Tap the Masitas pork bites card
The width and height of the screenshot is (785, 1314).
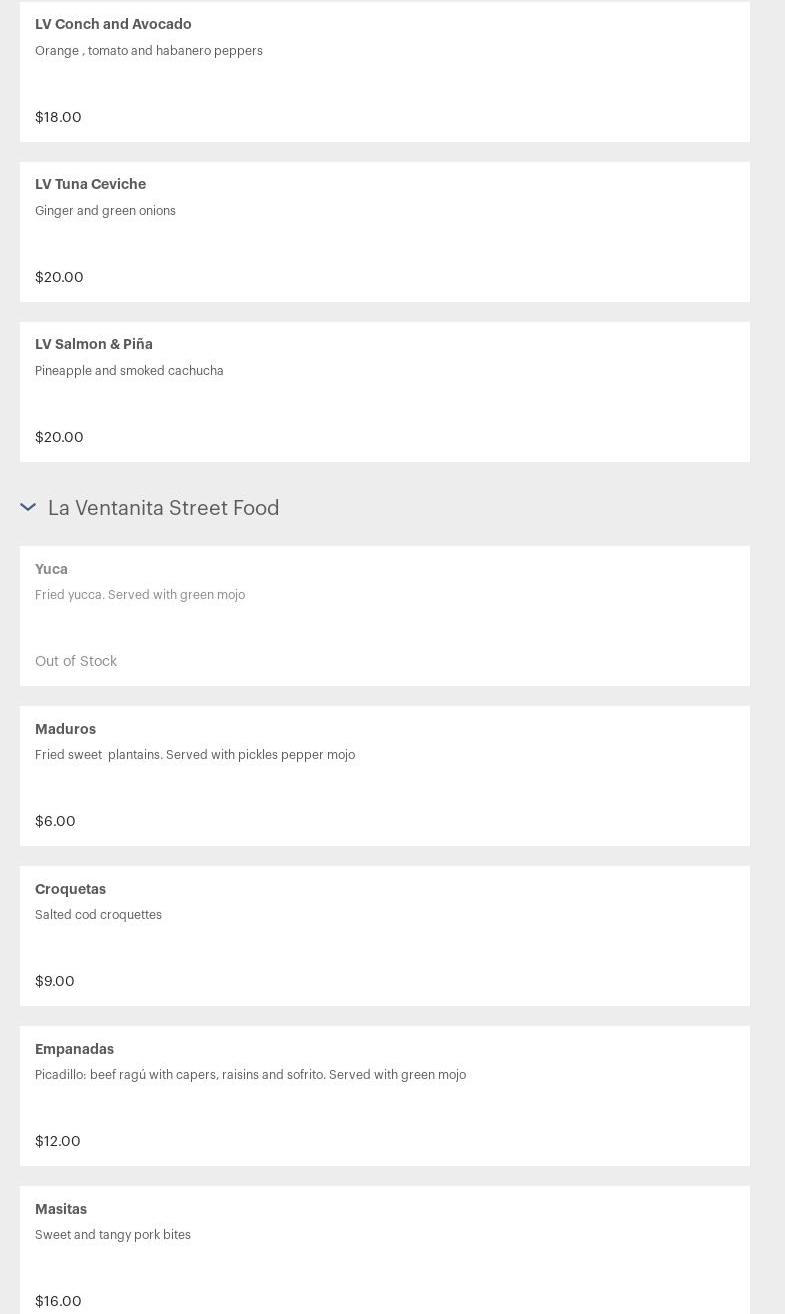[x=384, y=1252]
